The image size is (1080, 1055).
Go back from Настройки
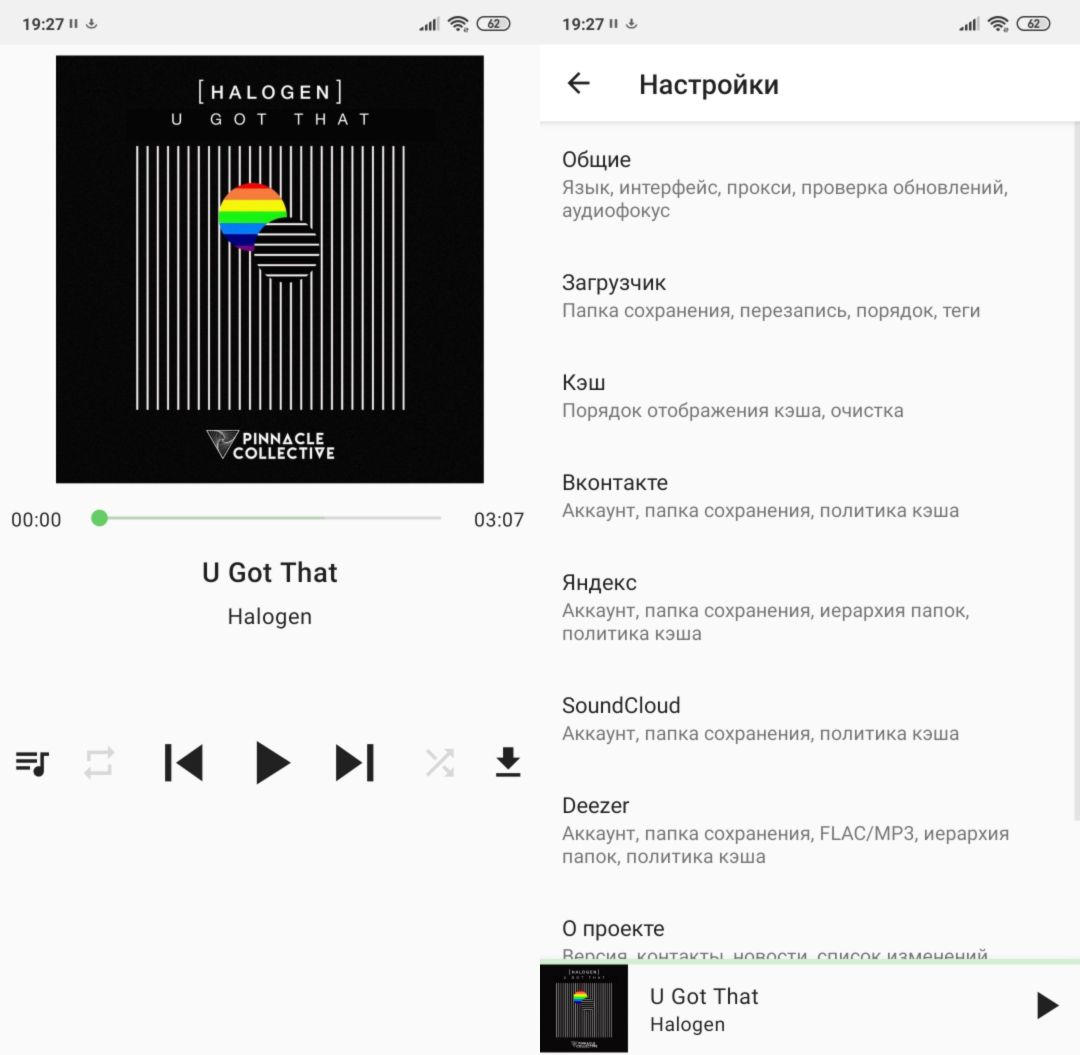[578, 84]
